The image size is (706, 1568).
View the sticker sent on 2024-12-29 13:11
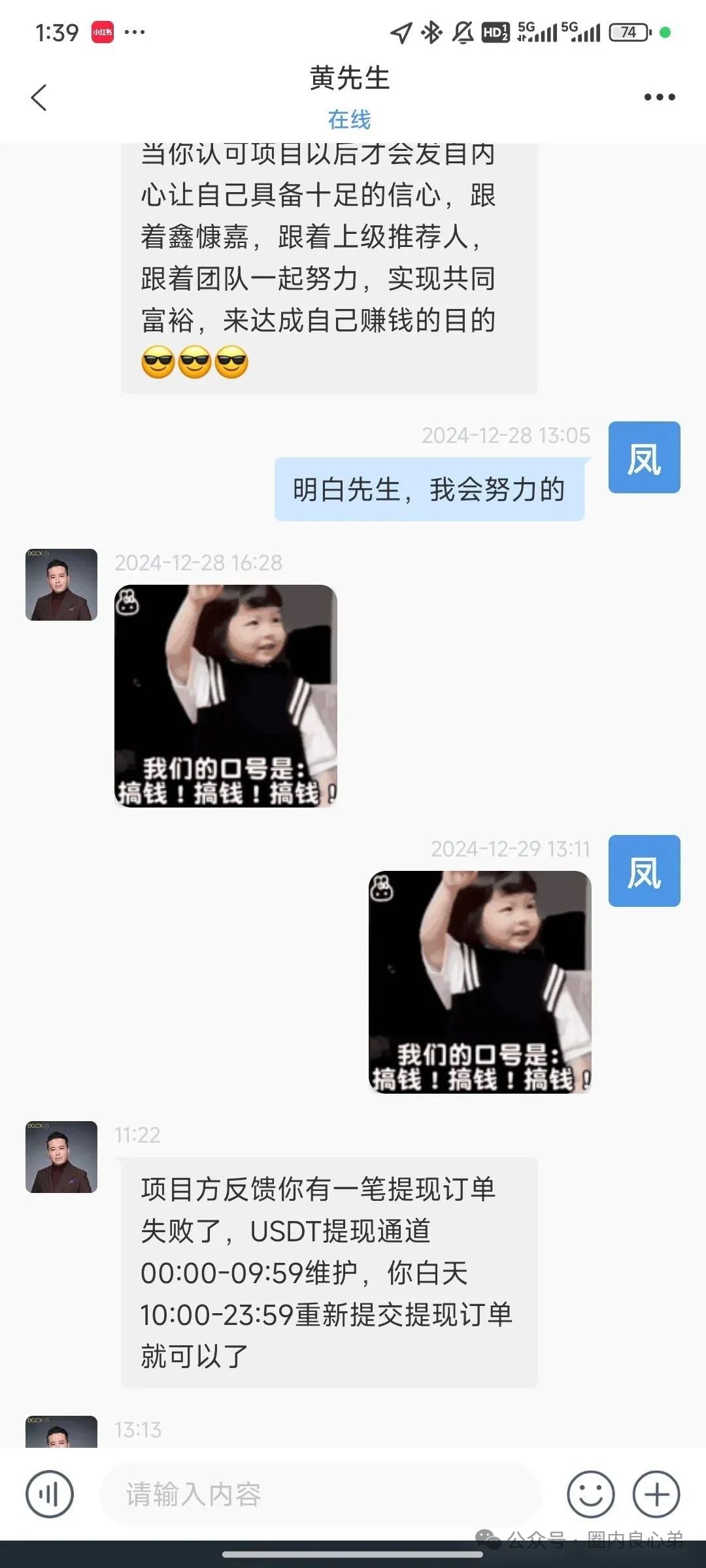coord(480,982)
